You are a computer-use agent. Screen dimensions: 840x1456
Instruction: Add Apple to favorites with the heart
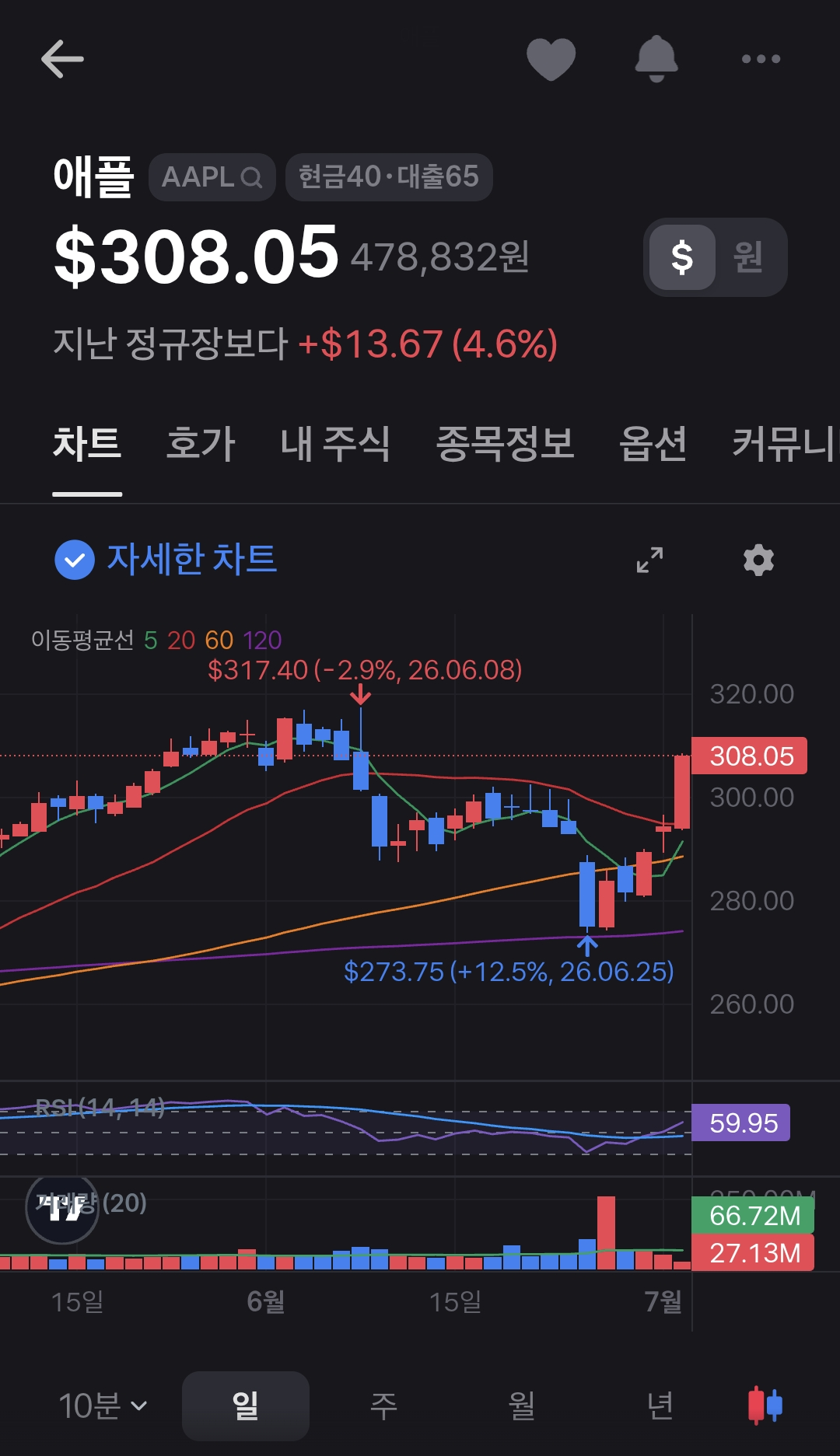551,59
